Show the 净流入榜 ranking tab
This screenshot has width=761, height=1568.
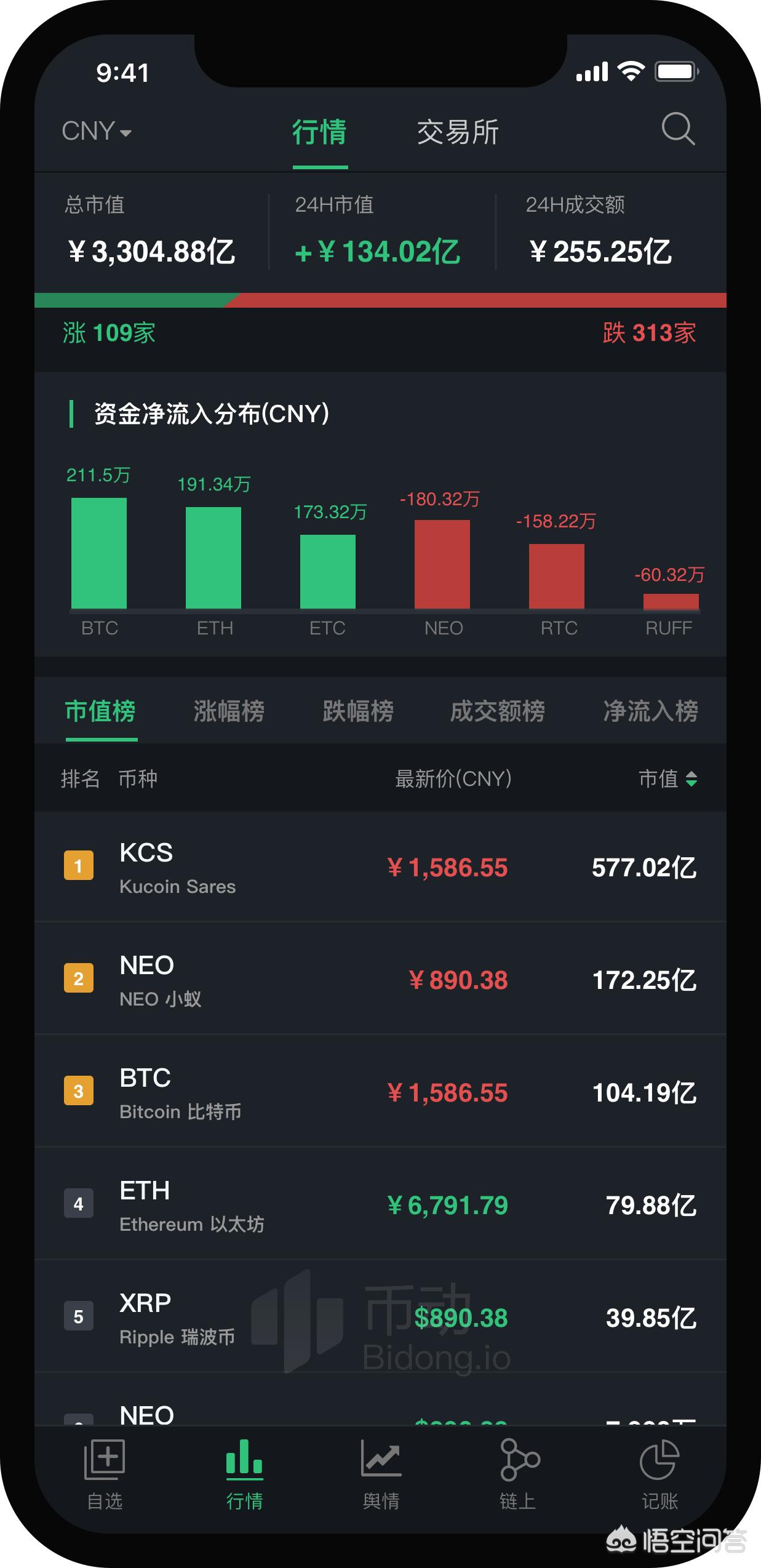tap(650, 711)
